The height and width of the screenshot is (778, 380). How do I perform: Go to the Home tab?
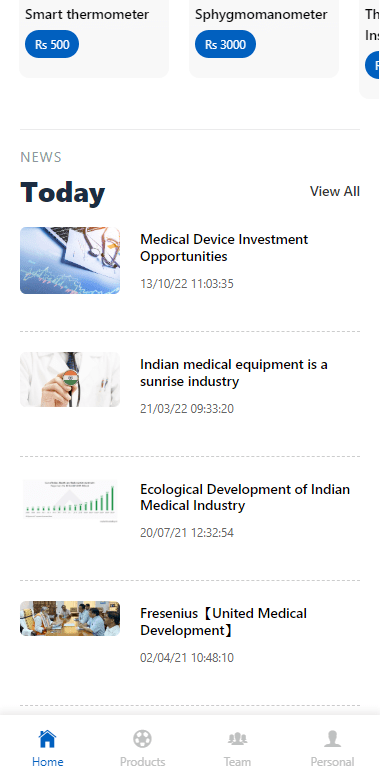tap(48, 748)
